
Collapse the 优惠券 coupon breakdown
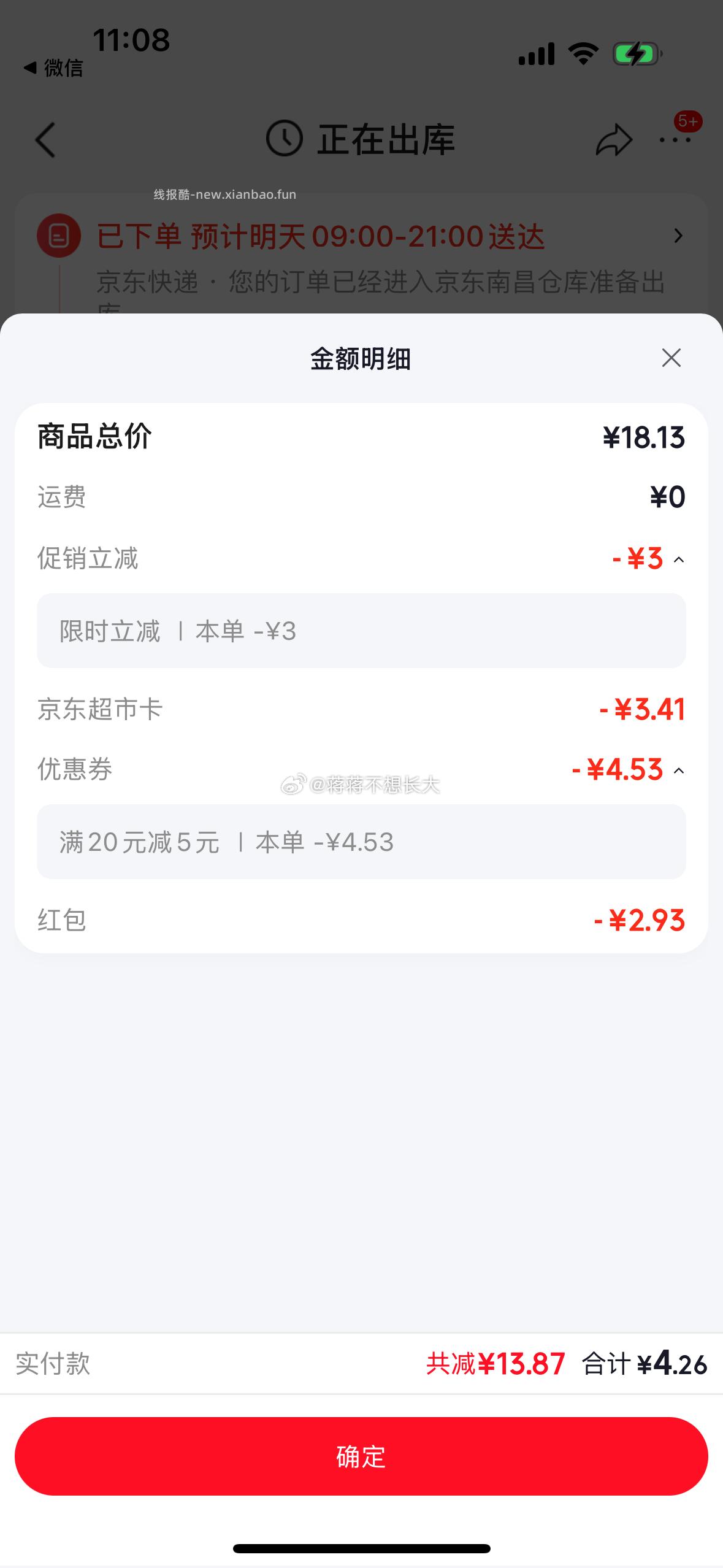[x=679, y=770]
